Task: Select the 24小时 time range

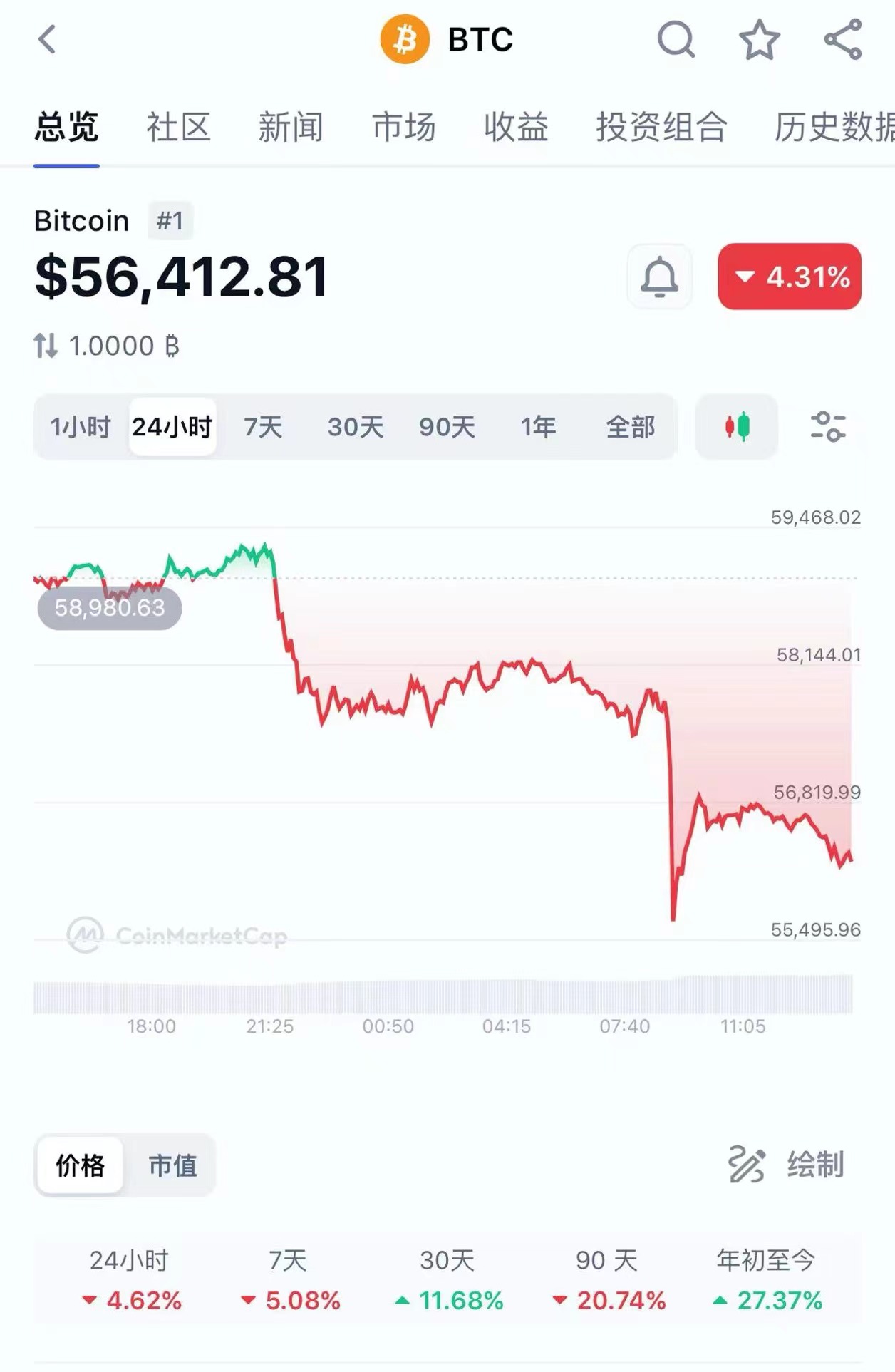Action: (x=173, y=425)
